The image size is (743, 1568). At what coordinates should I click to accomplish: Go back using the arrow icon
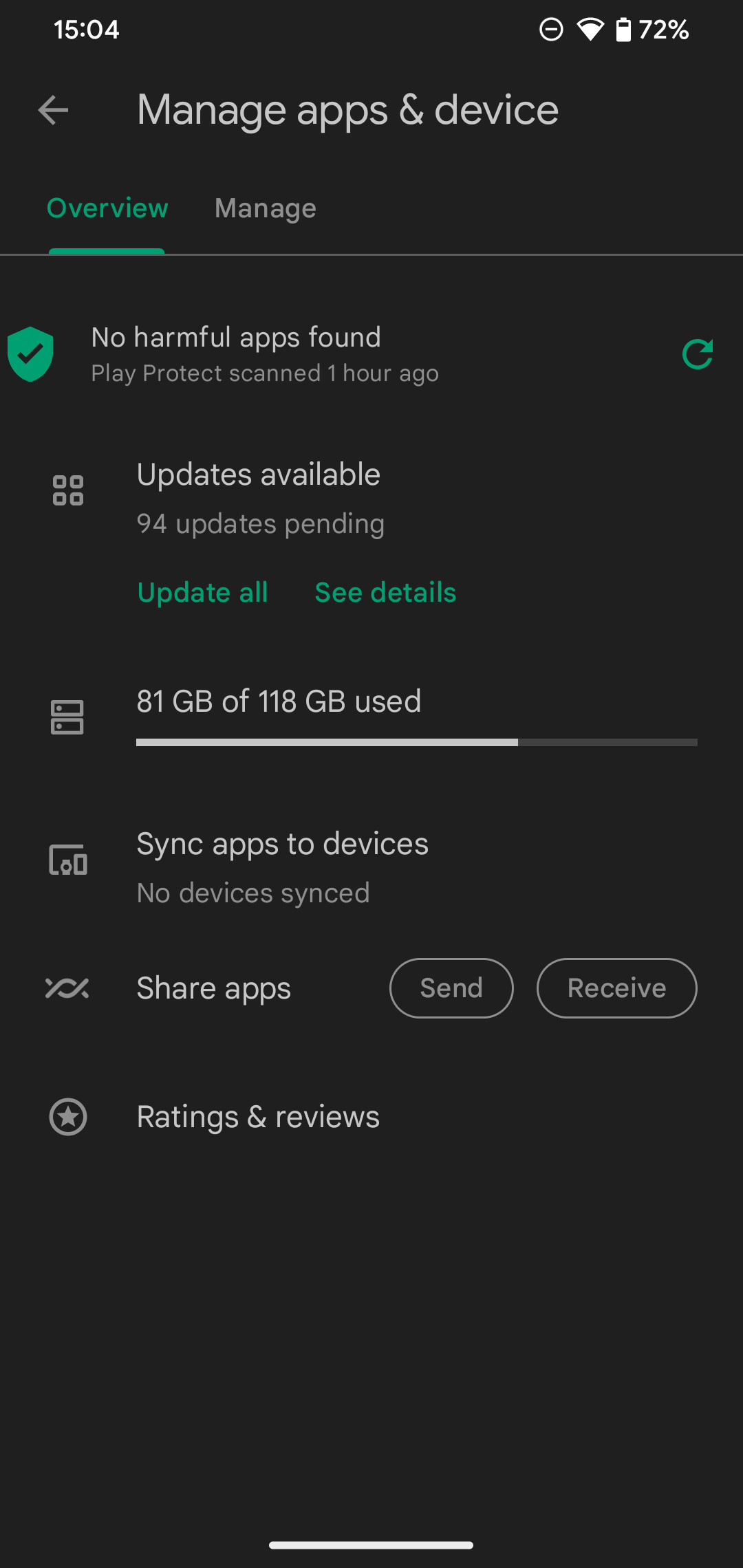(x=53, y=110)
